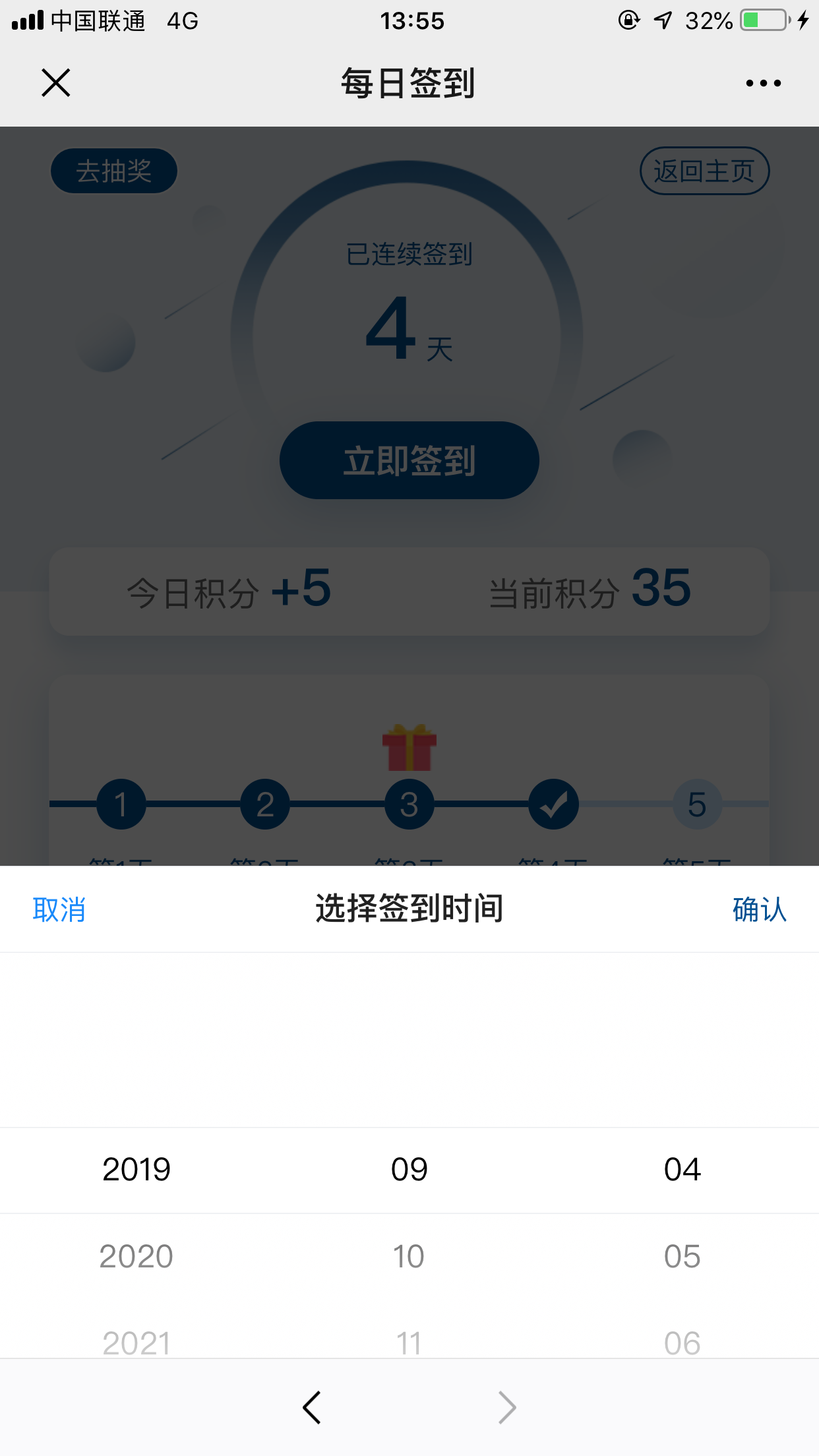Select the day 2 circle marker
The image size is (819, 1456).
(264, 803)
